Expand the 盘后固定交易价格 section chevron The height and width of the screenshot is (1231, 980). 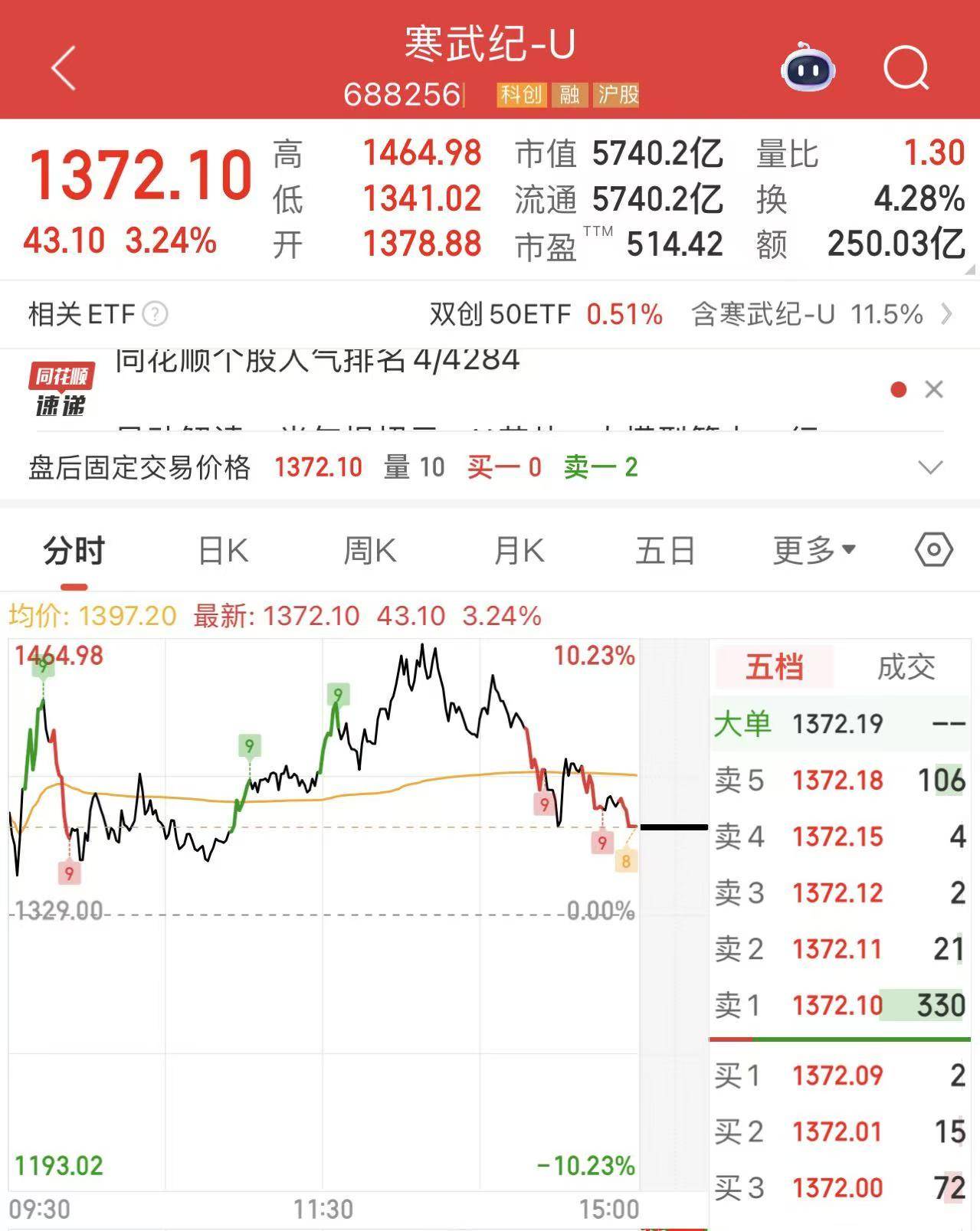929,467
